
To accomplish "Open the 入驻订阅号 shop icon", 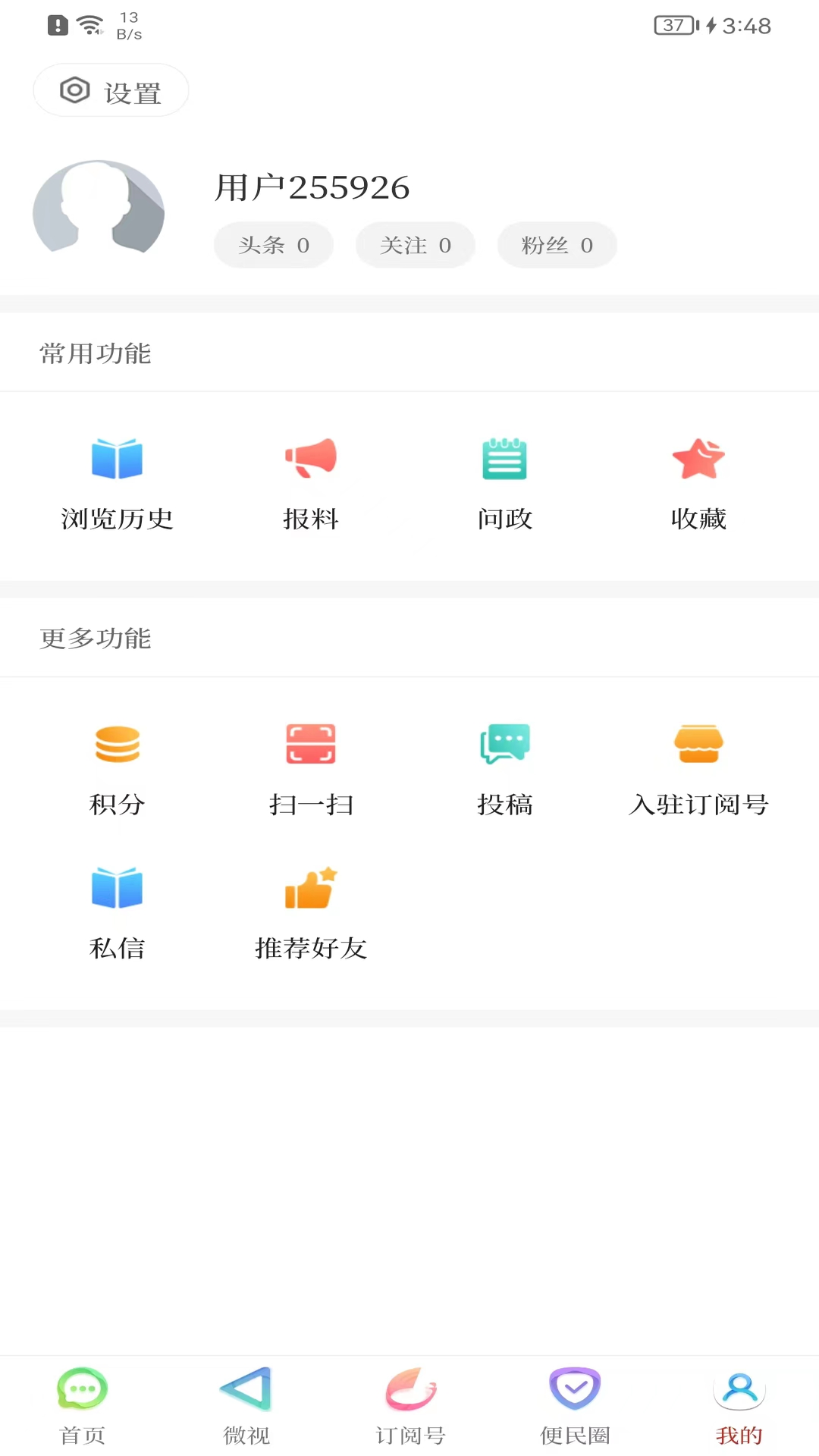I will click(x=699, y=744).
